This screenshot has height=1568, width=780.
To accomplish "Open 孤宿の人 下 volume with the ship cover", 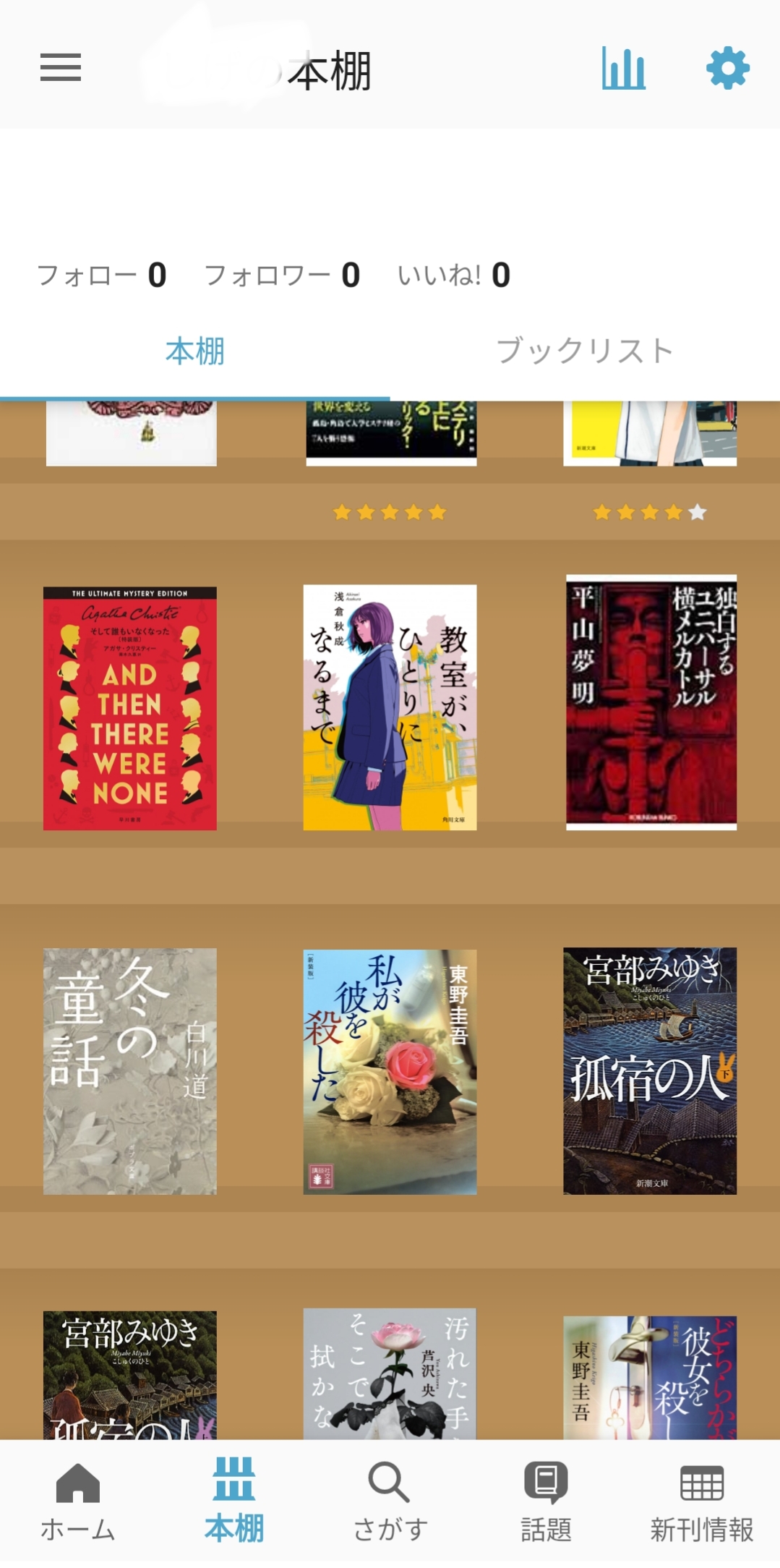I will click(x=650, y=1070).
